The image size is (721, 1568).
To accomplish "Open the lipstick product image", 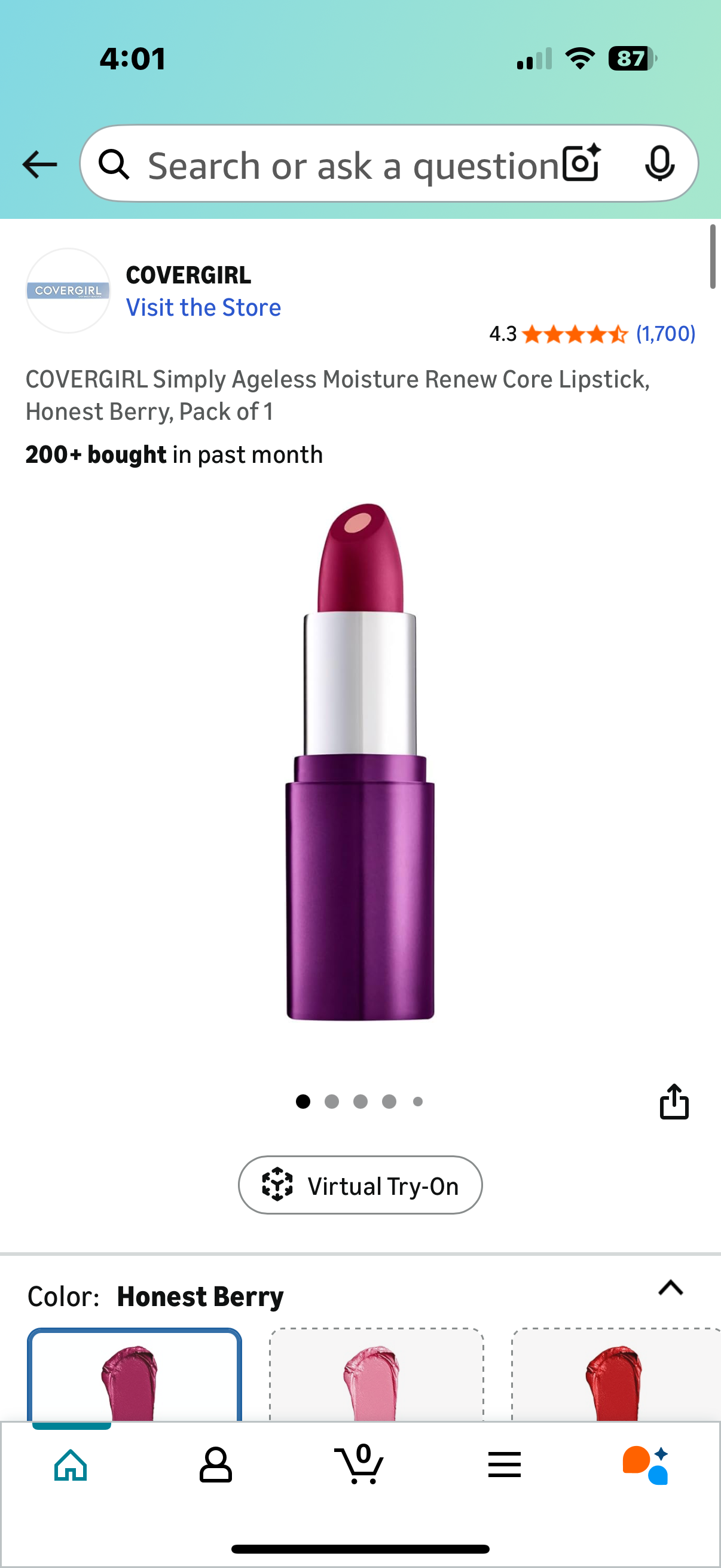I will click(x=360, y=761).
